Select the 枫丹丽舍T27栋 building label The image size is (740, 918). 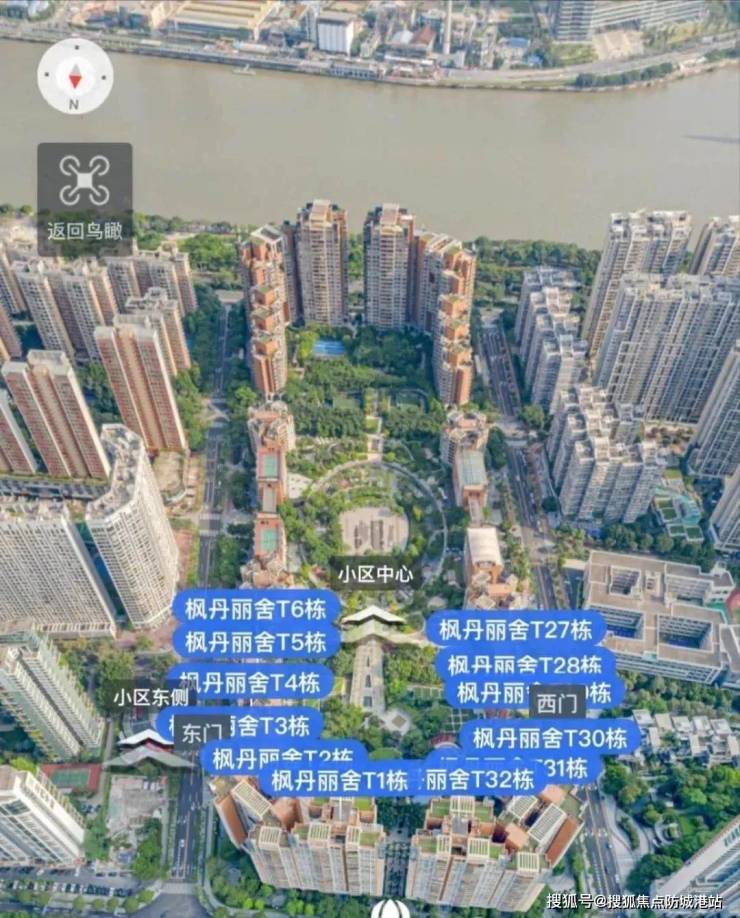coord(516,629)
